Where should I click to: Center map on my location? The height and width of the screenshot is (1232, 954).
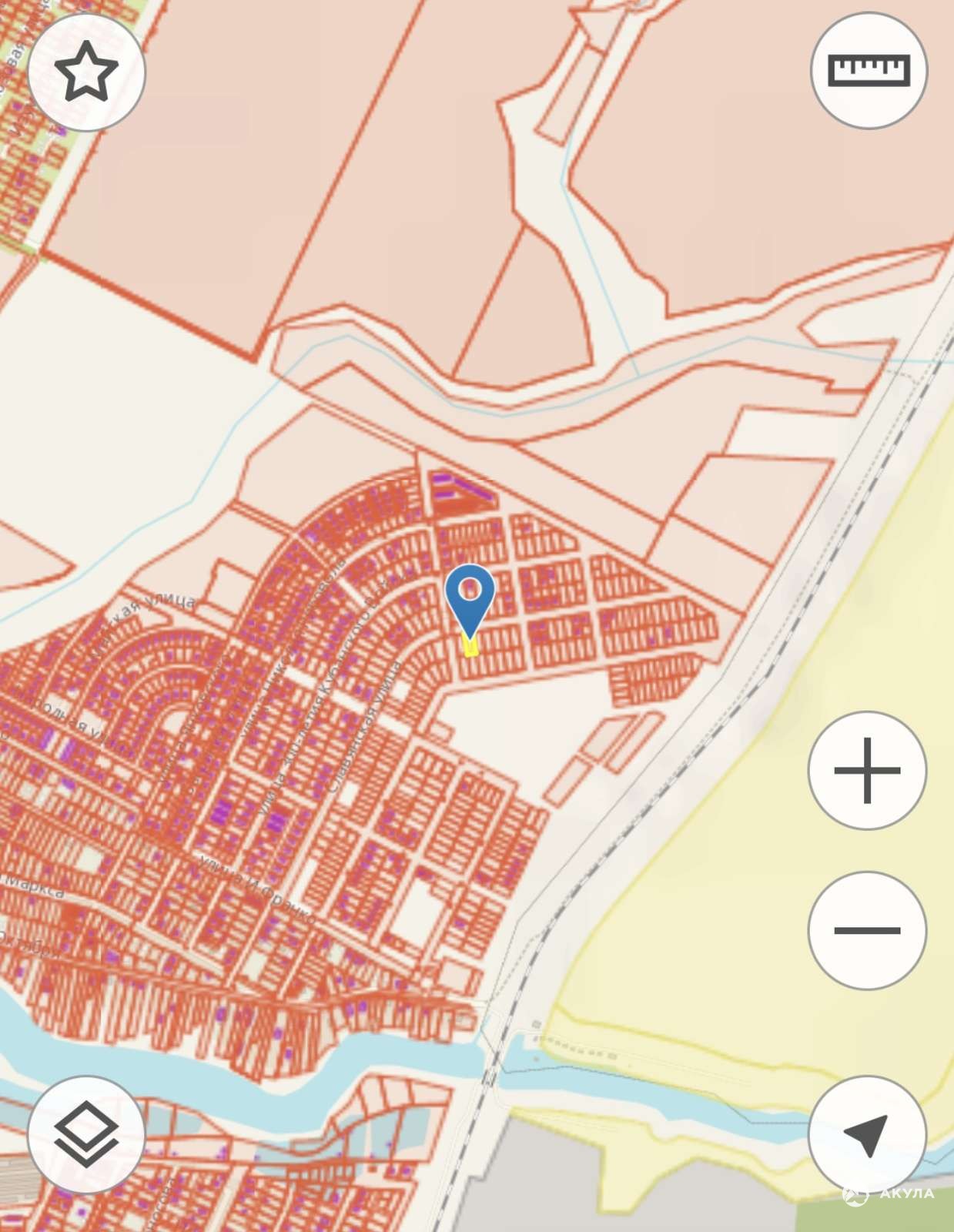(867, 1133)
